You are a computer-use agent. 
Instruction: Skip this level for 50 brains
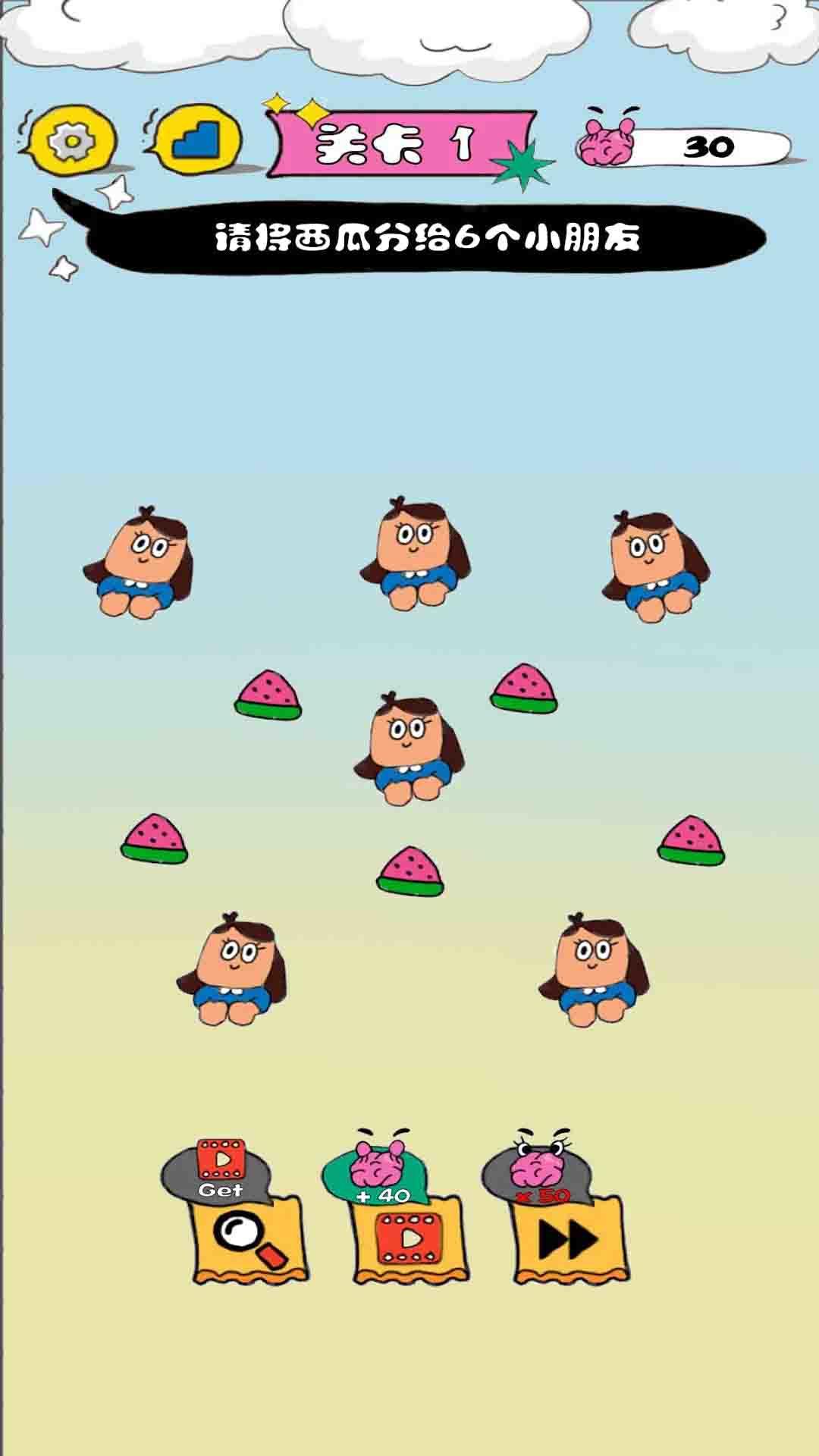pyautogui.click(x=570, y=1239)
